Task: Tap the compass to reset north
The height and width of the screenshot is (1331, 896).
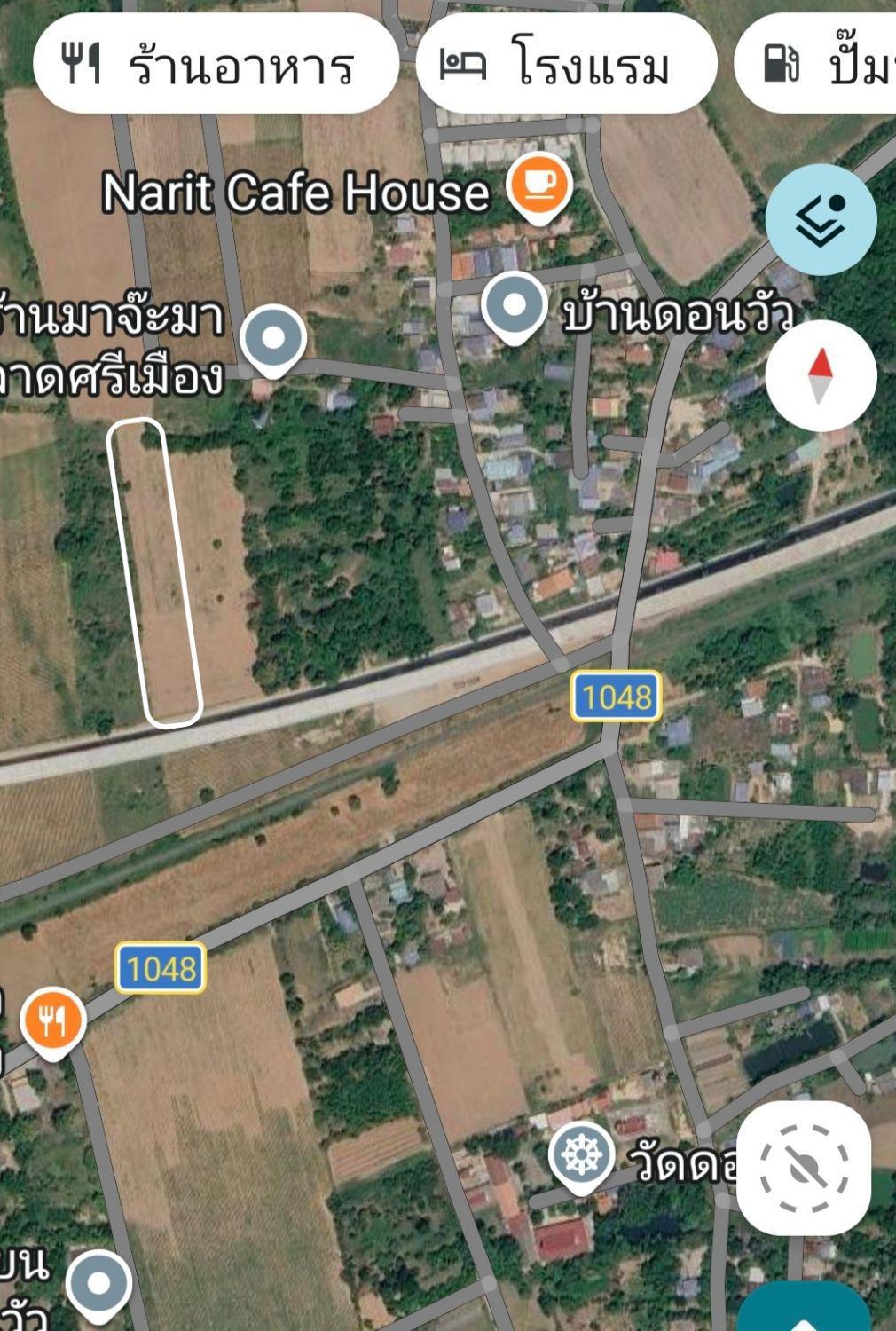Action: (x=821, y=375)
